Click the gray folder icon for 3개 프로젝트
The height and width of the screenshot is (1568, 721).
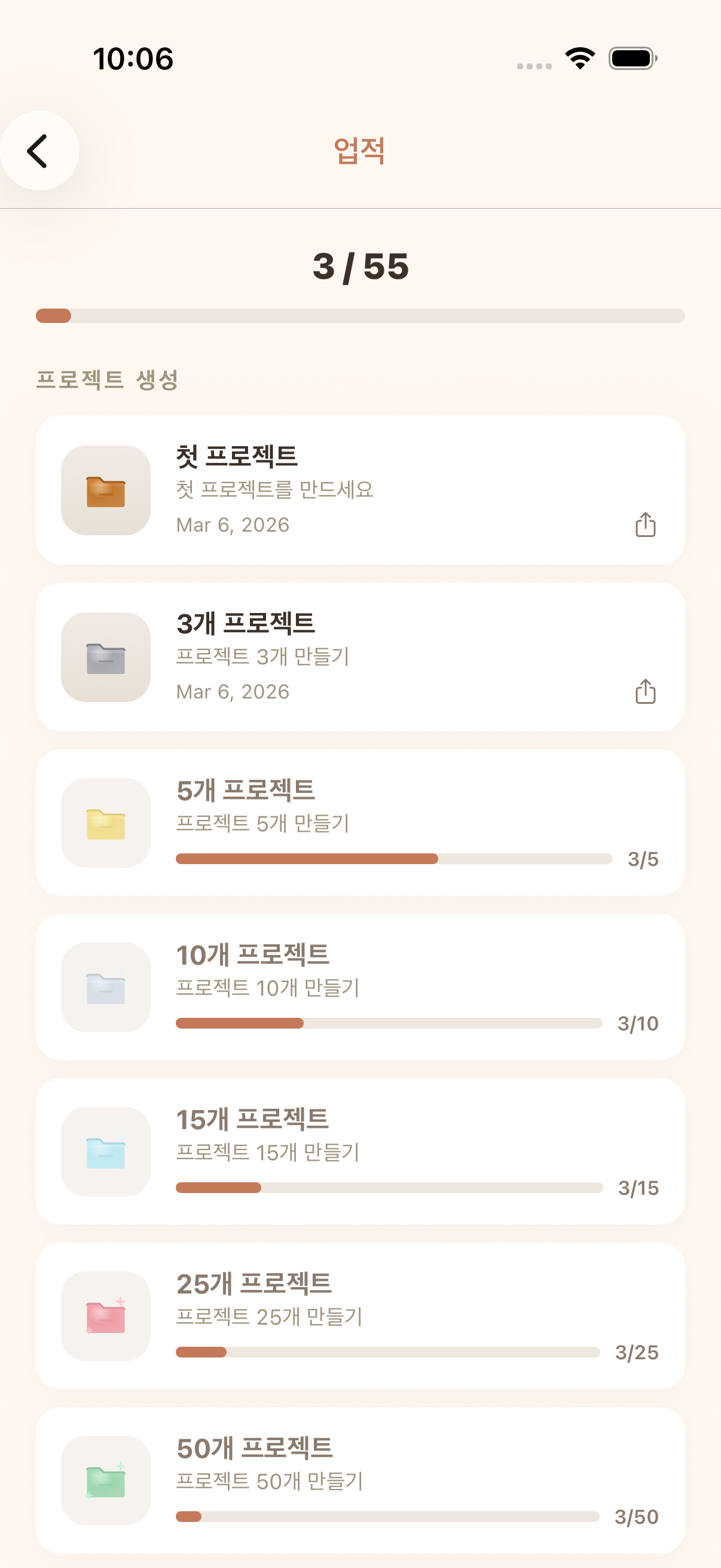point(105,657)
